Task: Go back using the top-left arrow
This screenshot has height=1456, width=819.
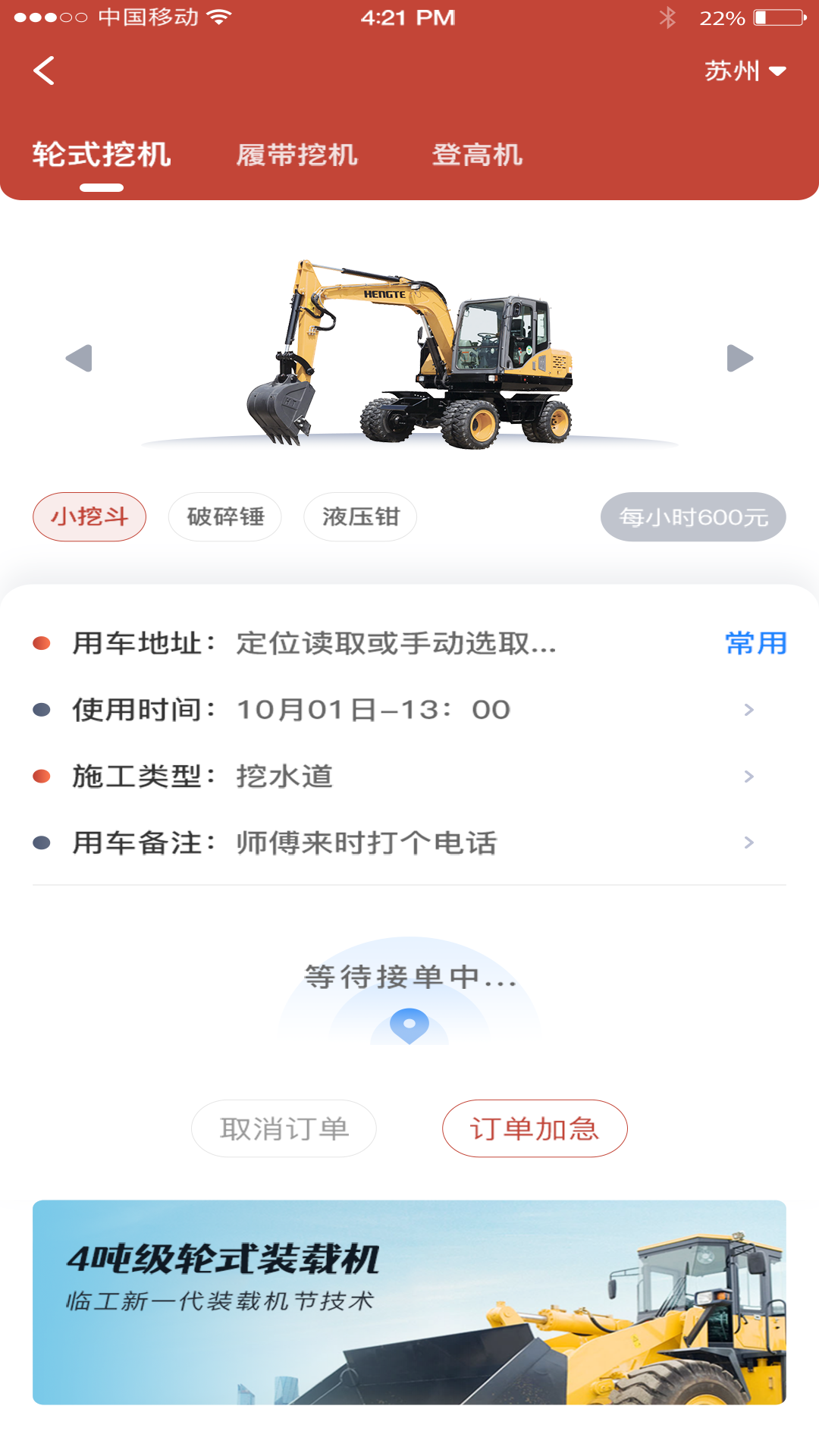Action: click(44, 71)
